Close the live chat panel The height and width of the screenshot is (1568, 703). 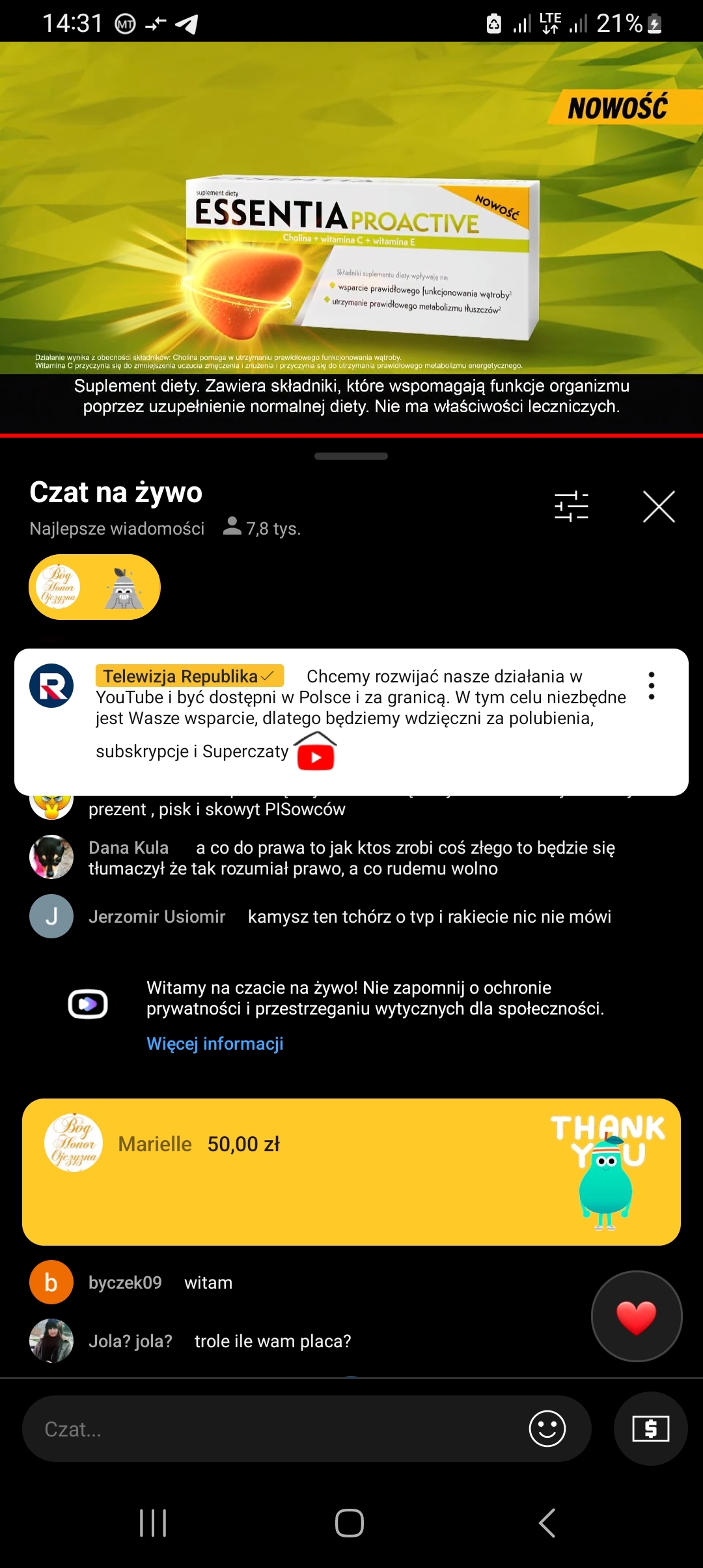coord(659,507)
